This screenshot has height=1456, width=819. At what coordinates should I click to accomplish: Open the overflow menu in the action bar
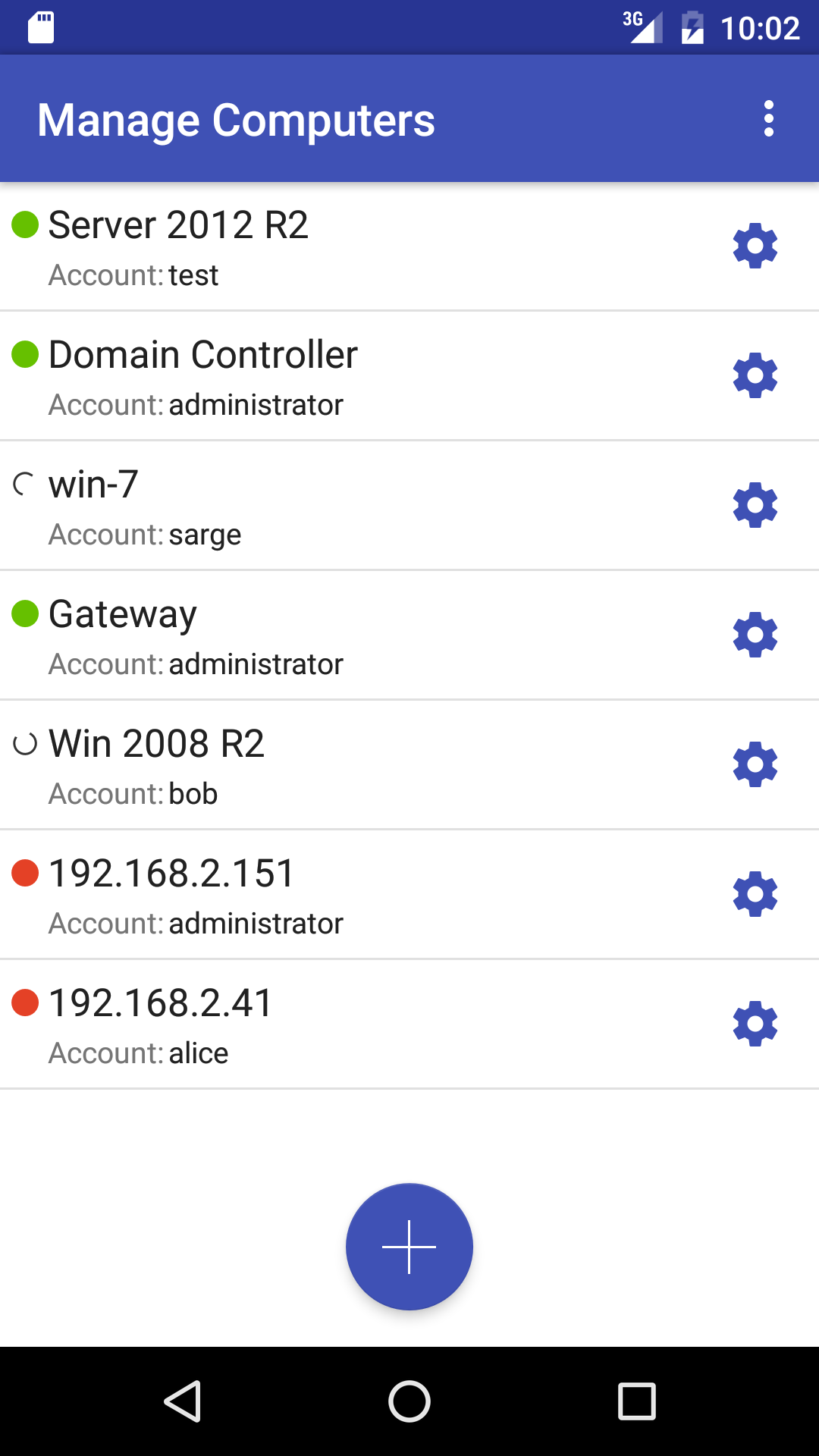[769, 118]
